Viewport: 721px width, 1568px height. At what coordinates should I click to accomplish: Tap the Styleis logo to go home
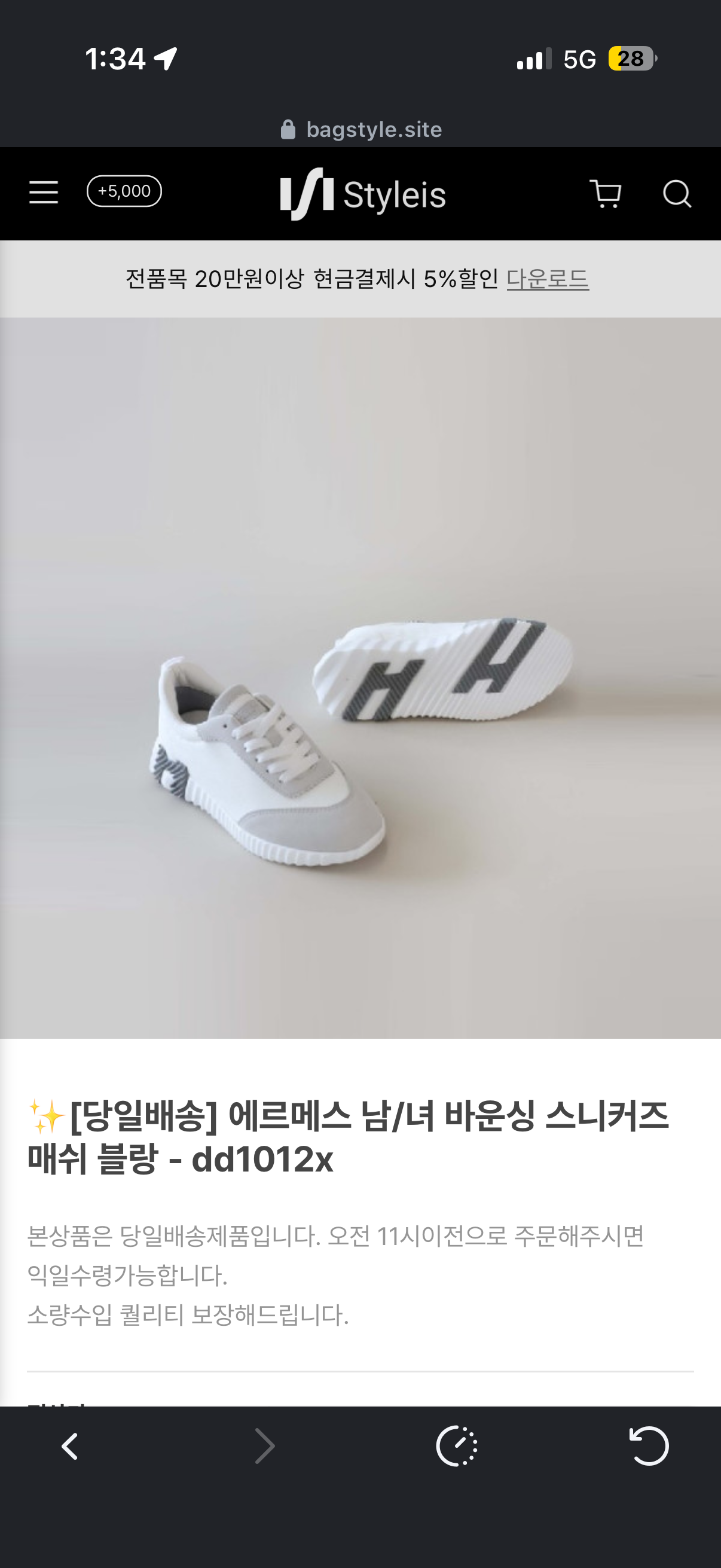[x=363, y=194]
